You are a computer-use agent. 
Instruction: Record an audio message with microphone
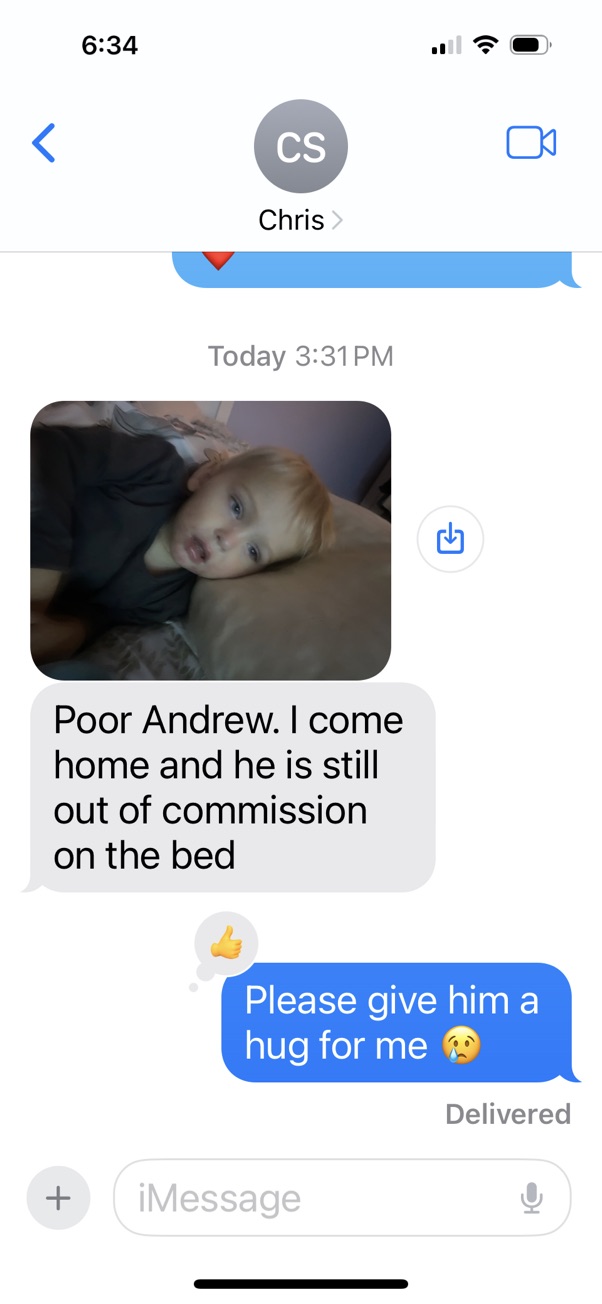[532, 1197]
